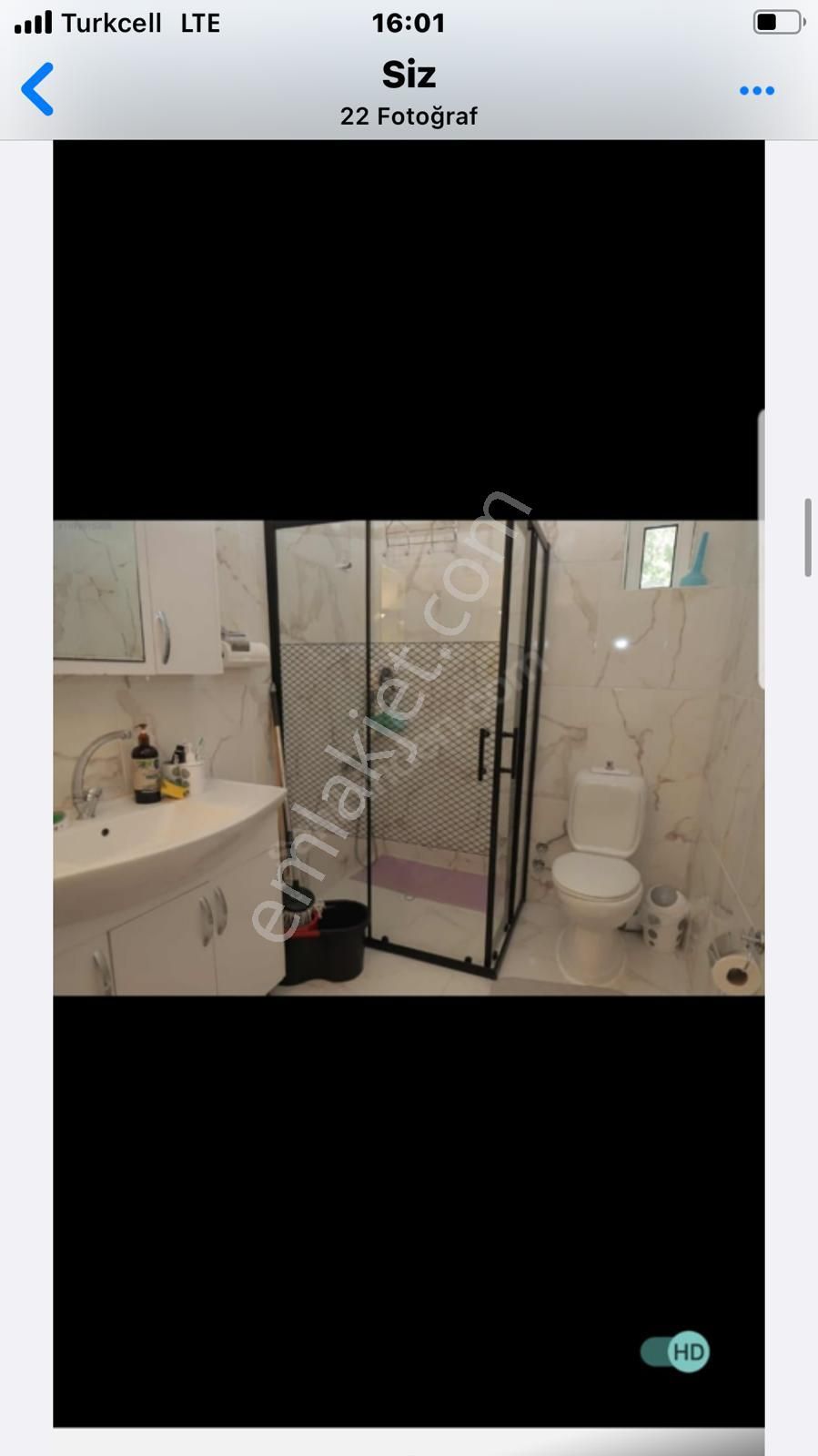The height and width of the screenshot is (1456, 818).
Task: Toggle the HD quality switch
Action: tap(674, 1351)
